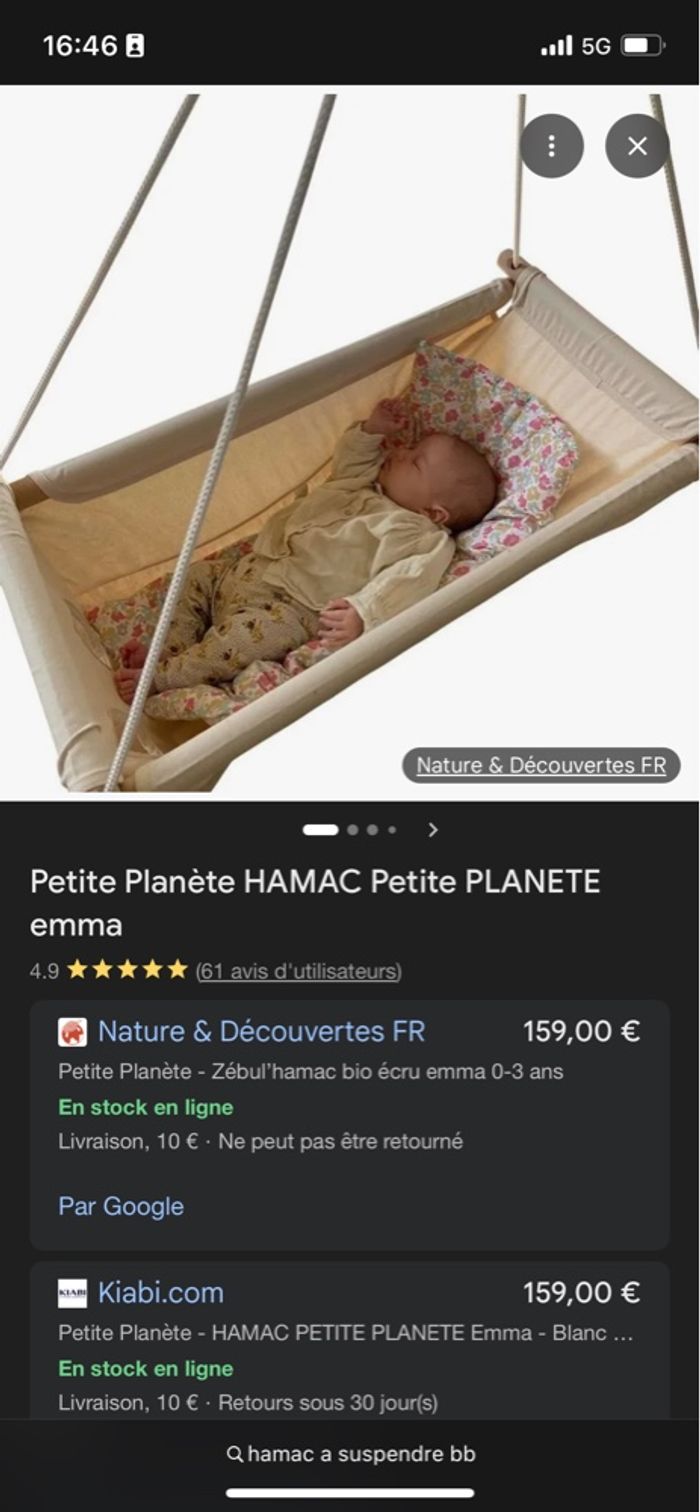Read the 61 avis d'utilisateurs reviews
This screenshot has height=1512, width=700.
(x=298, y=970)
